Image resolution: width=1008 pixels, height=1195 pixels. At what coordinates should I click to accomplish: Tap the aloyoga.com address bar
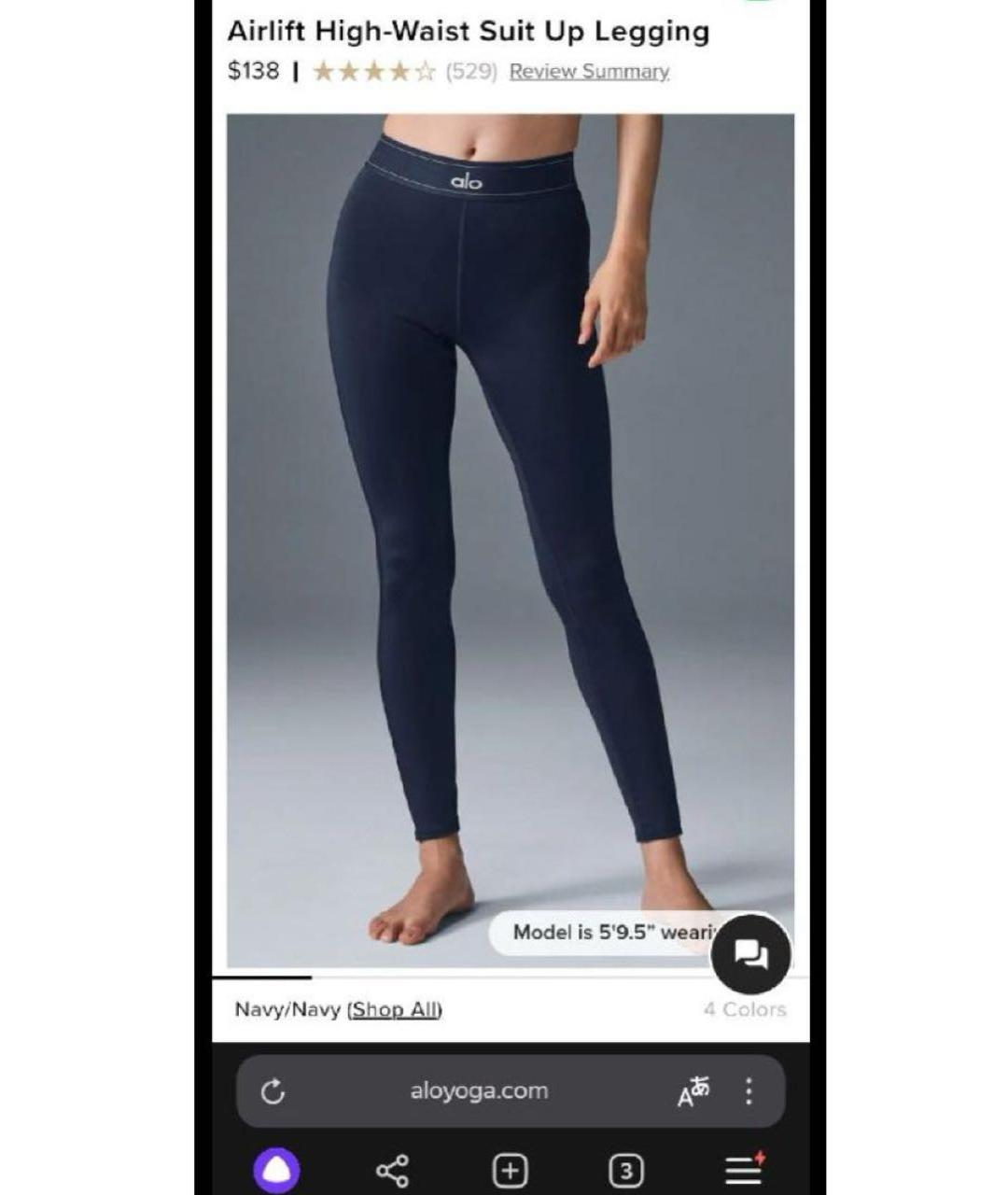[x=479, y=1091]
